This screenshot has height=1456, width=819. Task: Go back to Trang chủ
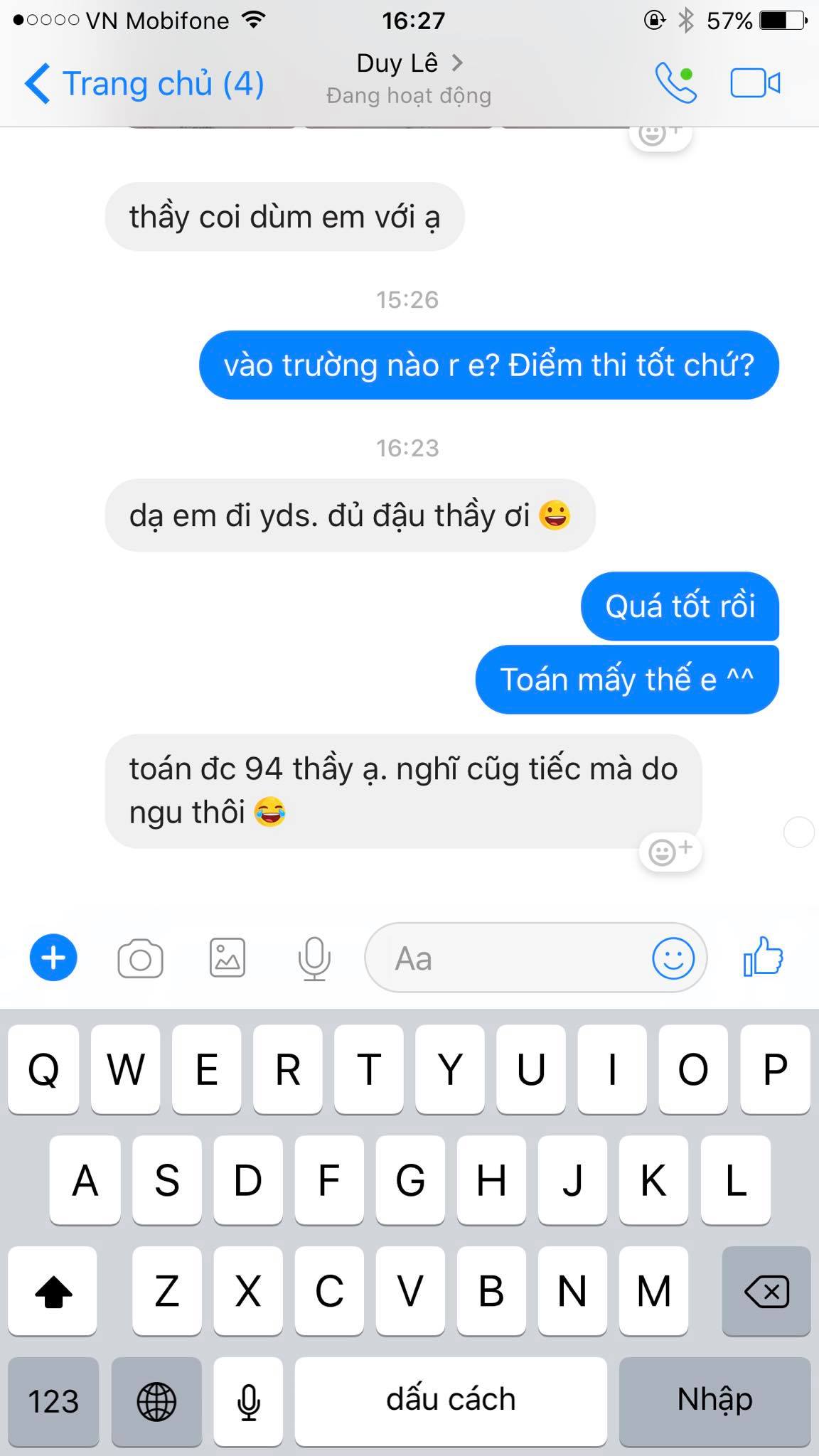pos(144,84)
